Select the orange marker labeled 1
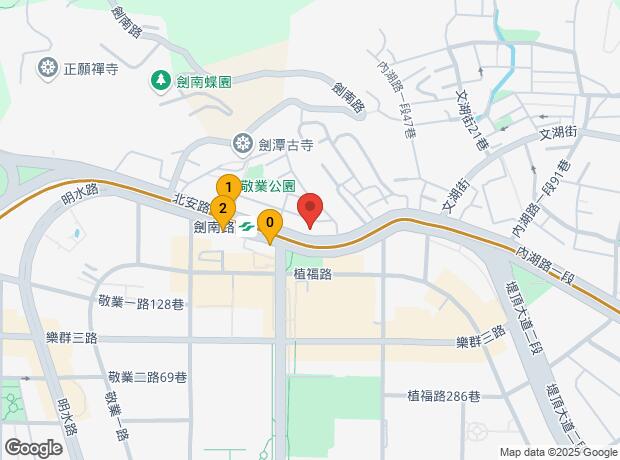This screenshot has width=620, height=460. point(228,187)
